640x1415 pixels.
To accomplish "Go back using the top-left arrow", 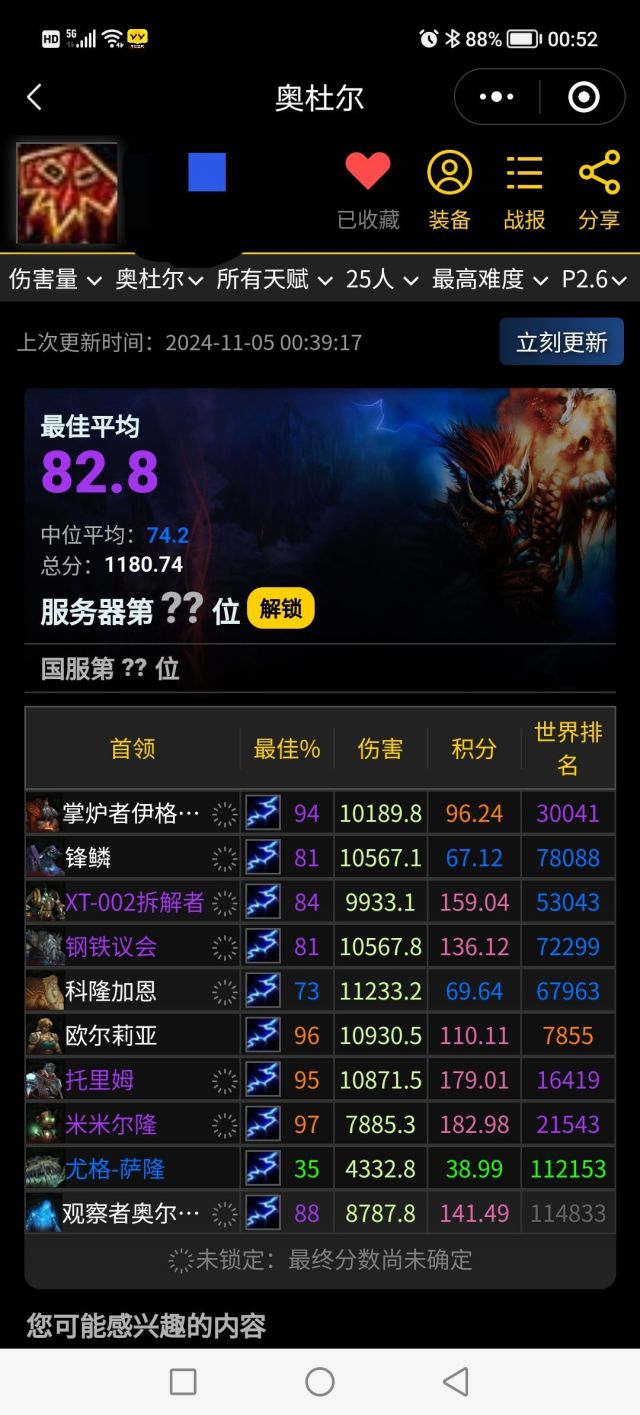I will [35, 97].
